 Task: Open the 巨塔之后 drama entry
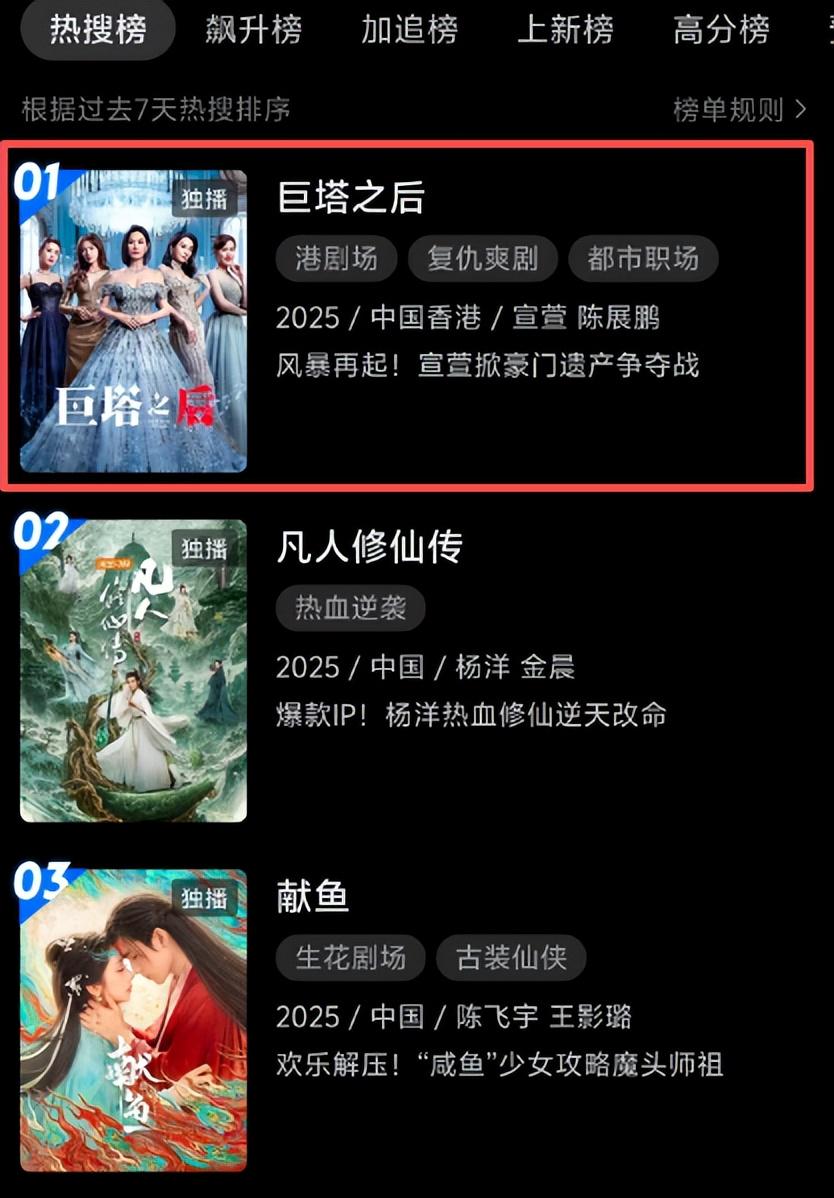point(351,198)
